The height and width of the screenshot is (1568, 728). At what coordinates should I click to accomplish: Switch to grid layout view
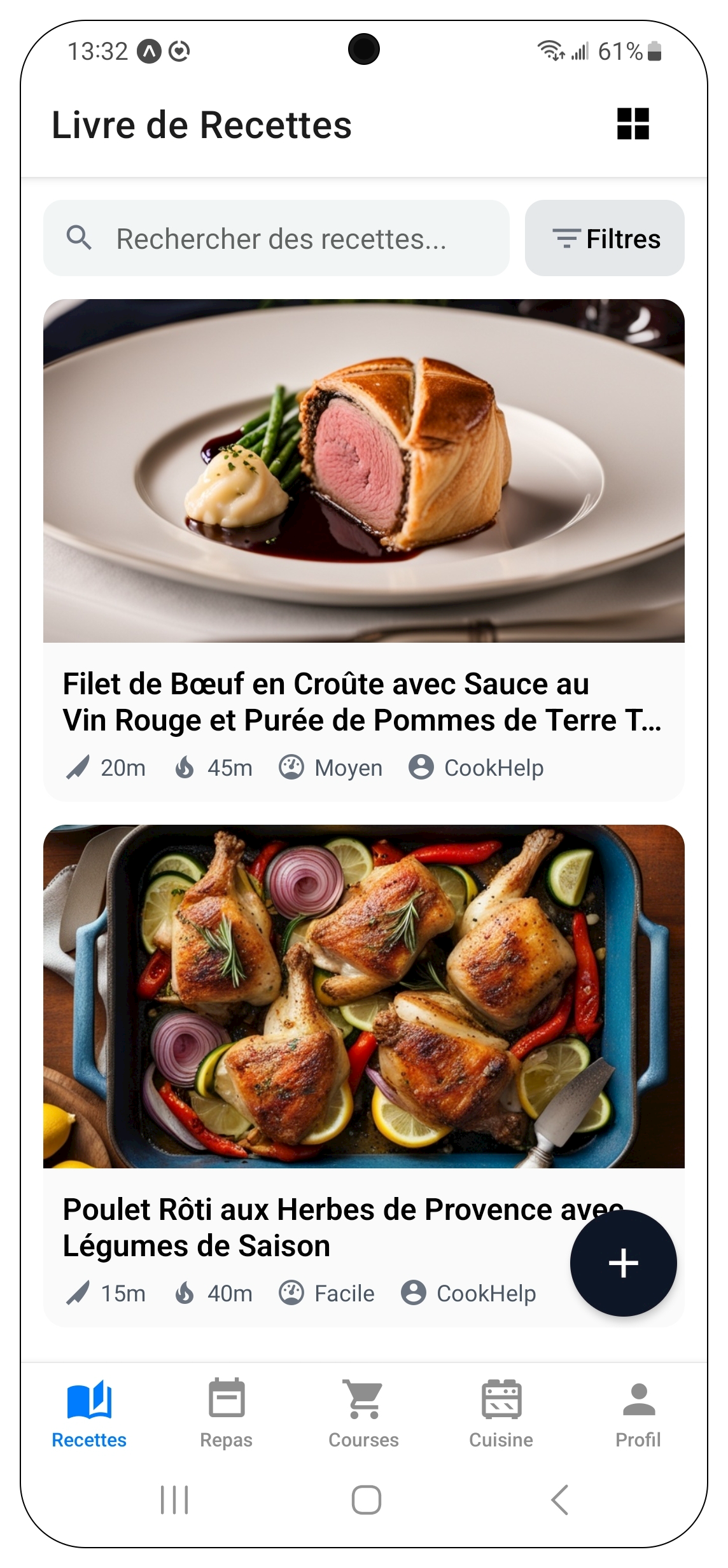tap(633, 123)
